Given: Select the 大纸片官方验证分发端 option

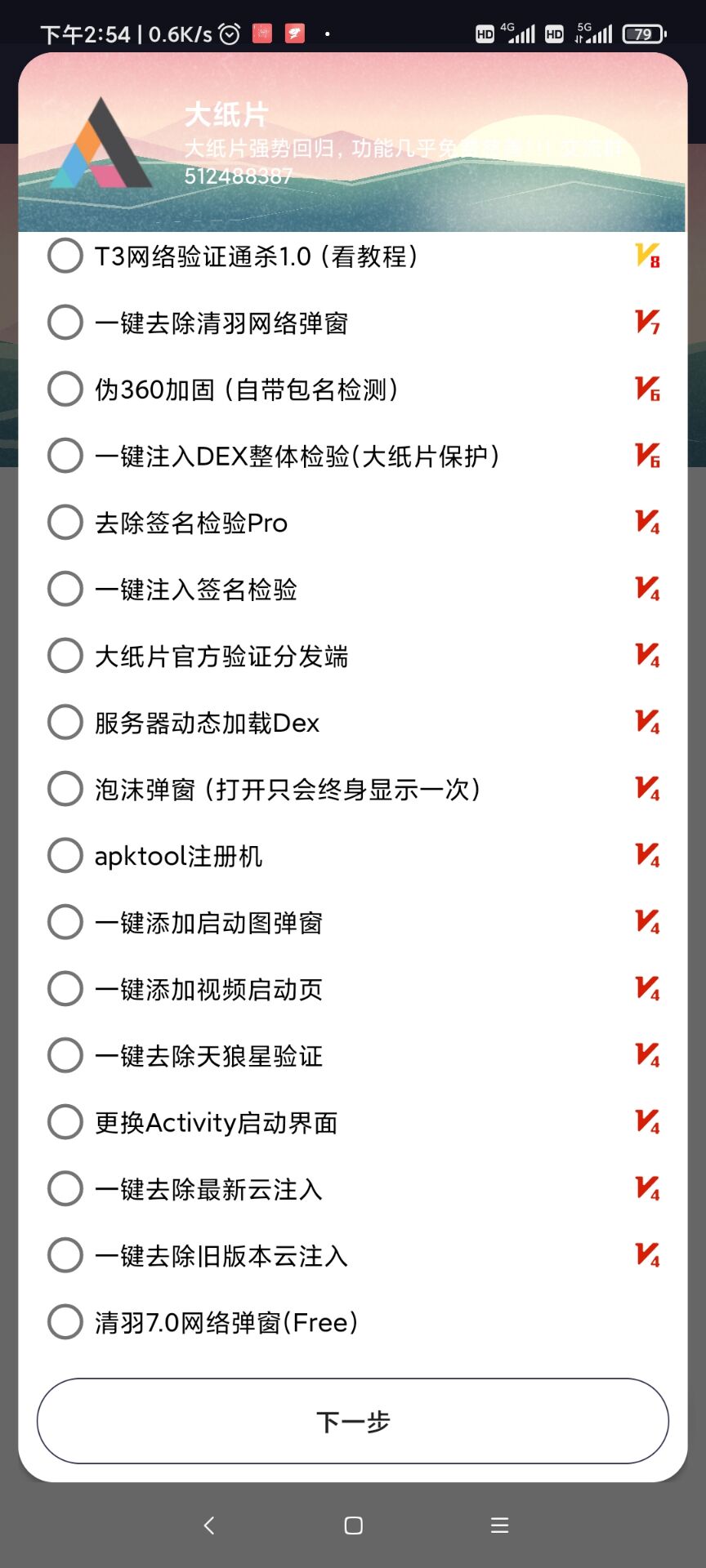Looking at the screenshot, I should tap(65, 655).
